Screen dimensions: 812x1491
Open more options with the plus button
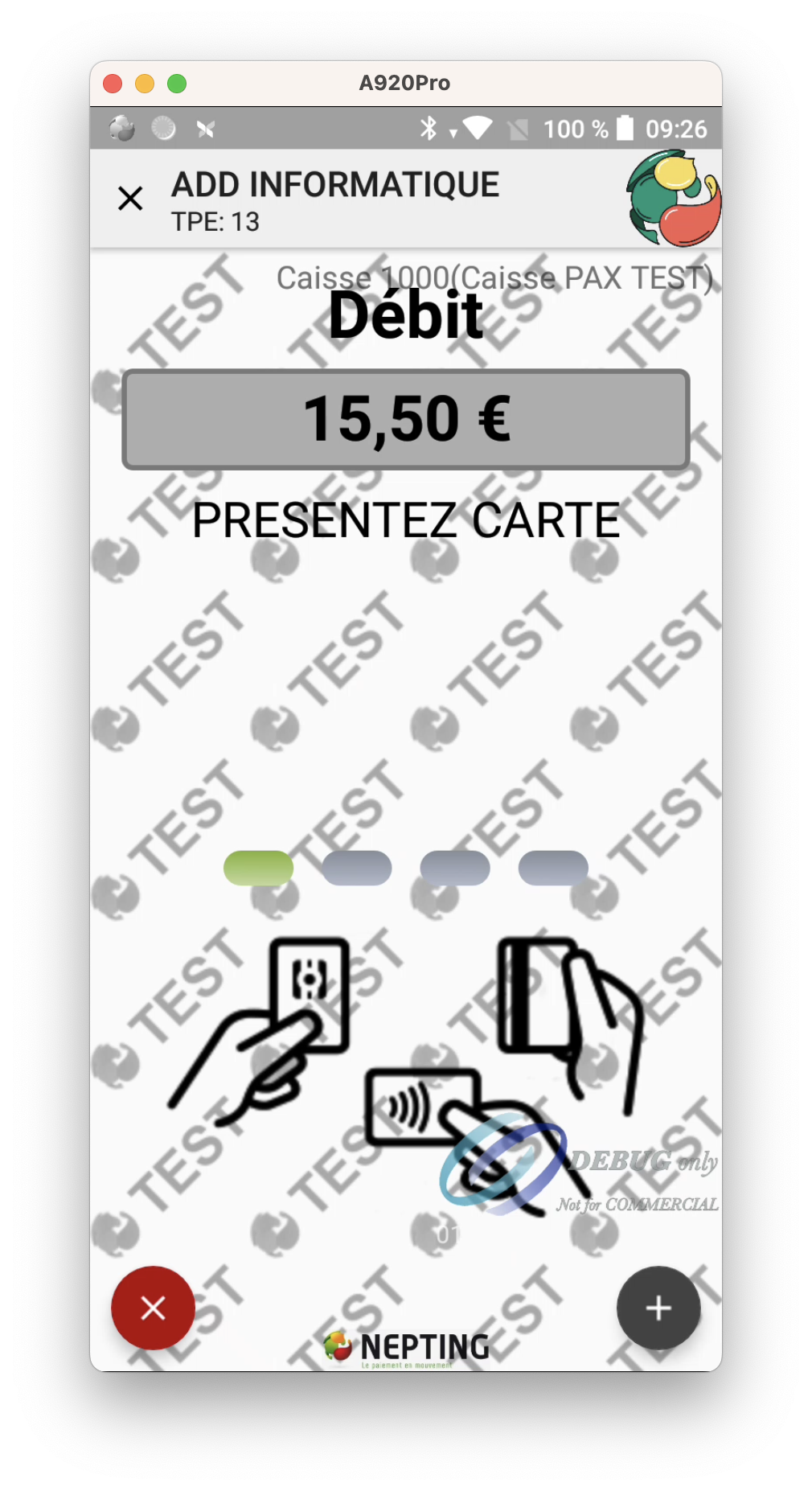coord(658,1308)
